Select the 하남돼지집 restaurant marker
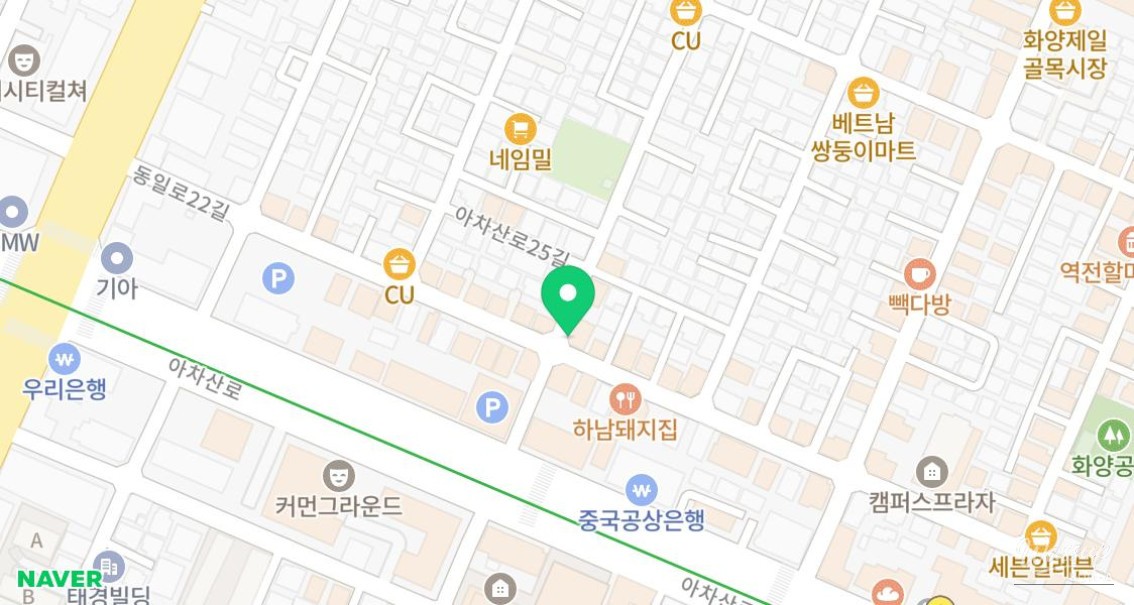Screen dimensions: 1134x605 (x=626, y=401)
